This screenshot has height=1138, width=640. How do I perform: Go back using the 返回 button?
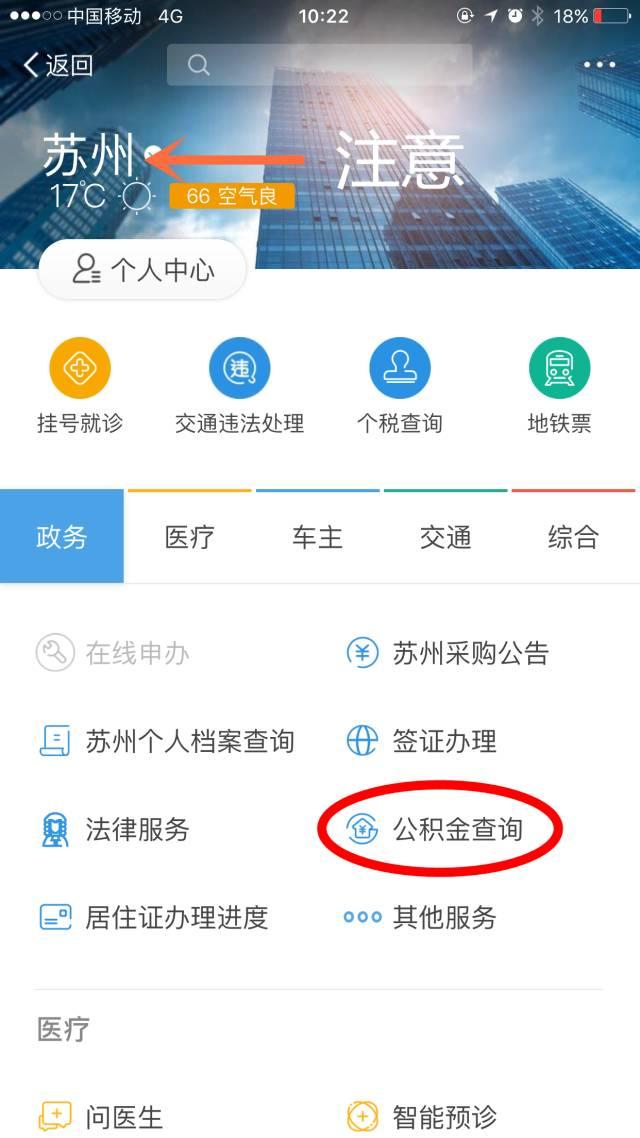(58, 66)
